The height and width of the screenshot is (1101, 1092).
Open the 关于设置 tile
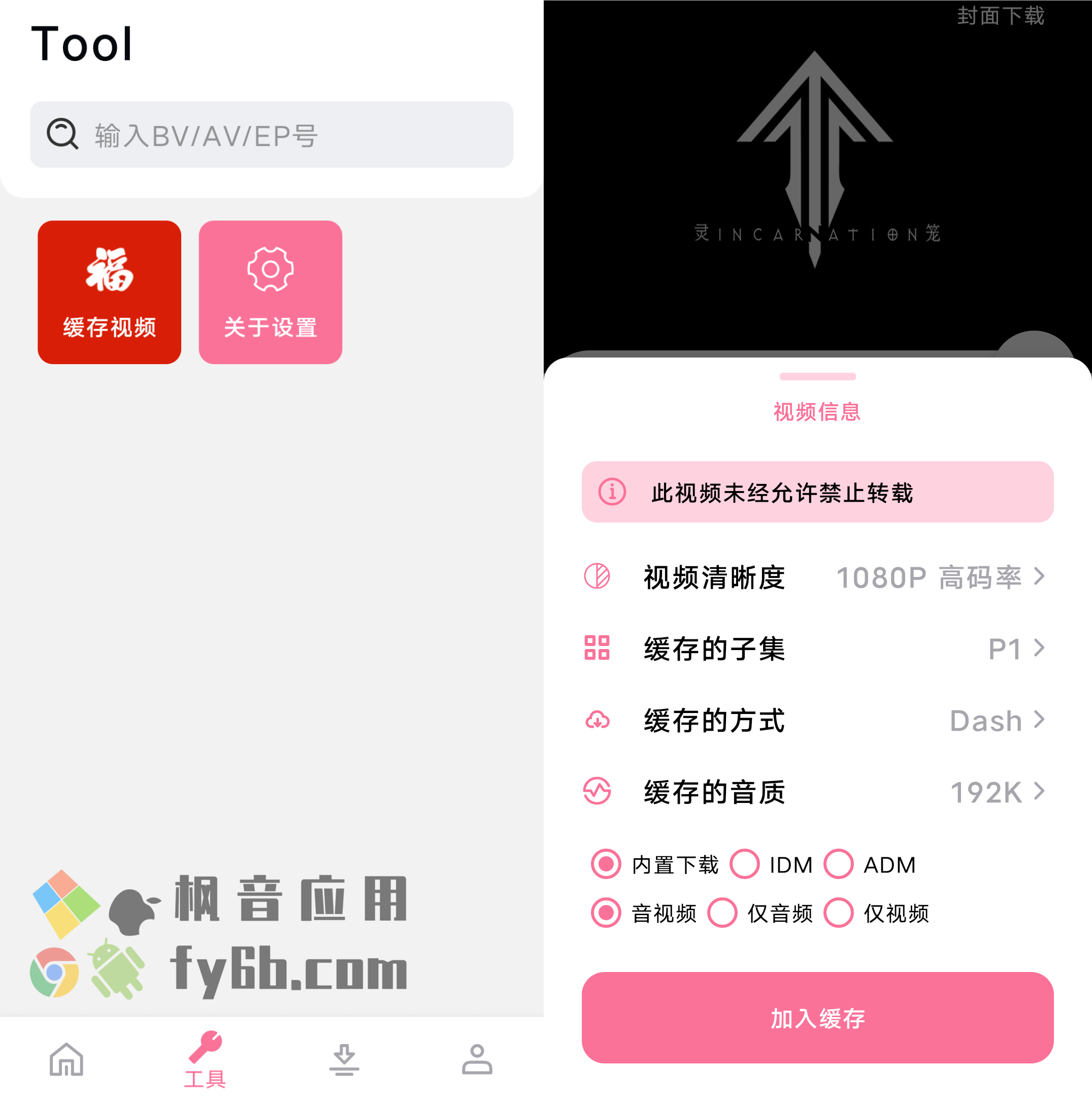pyautogui.click(x=271, y=293)
